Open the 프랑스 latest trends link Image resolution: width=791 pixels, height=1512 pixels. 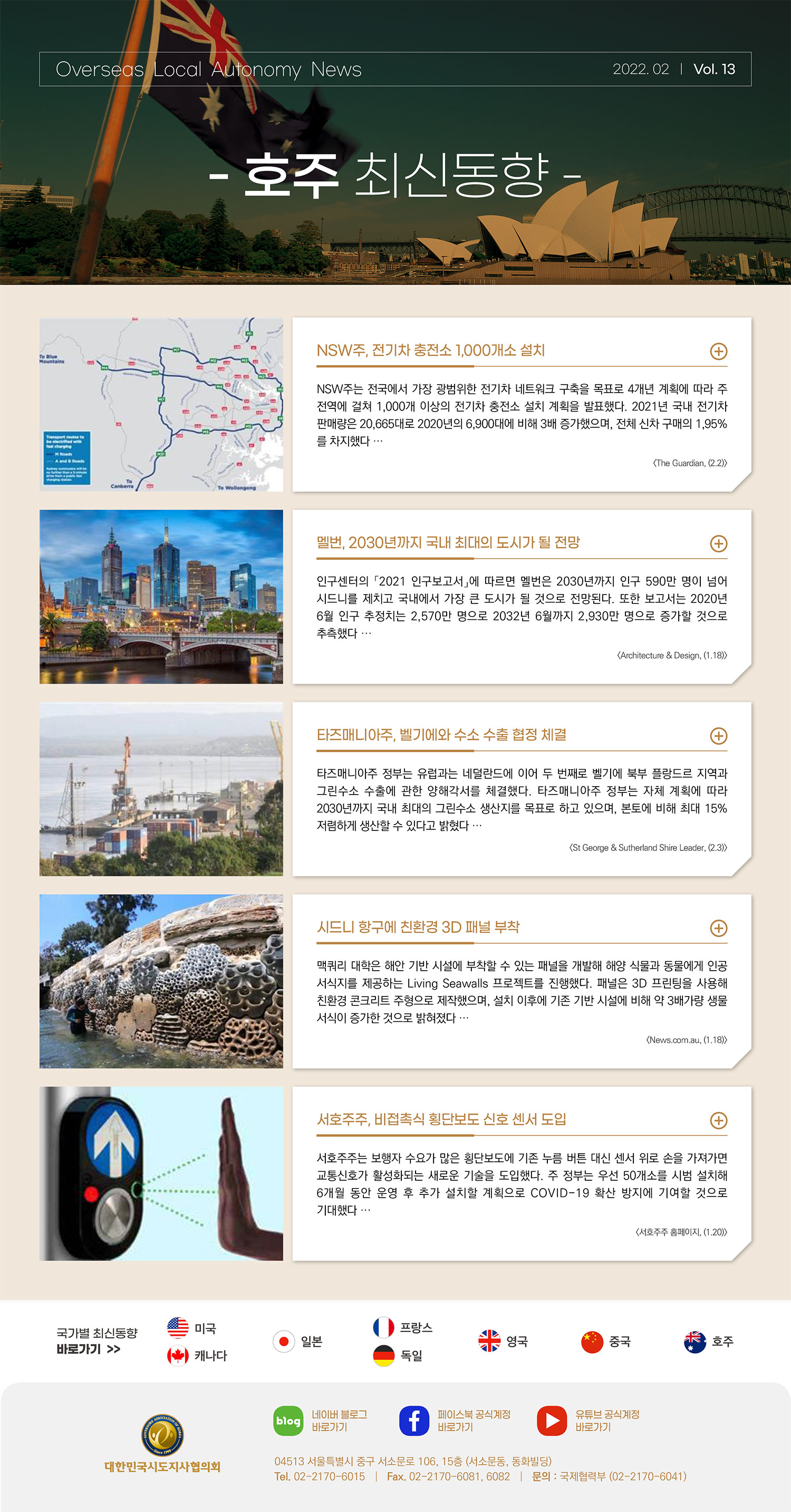pos(402,1327)
